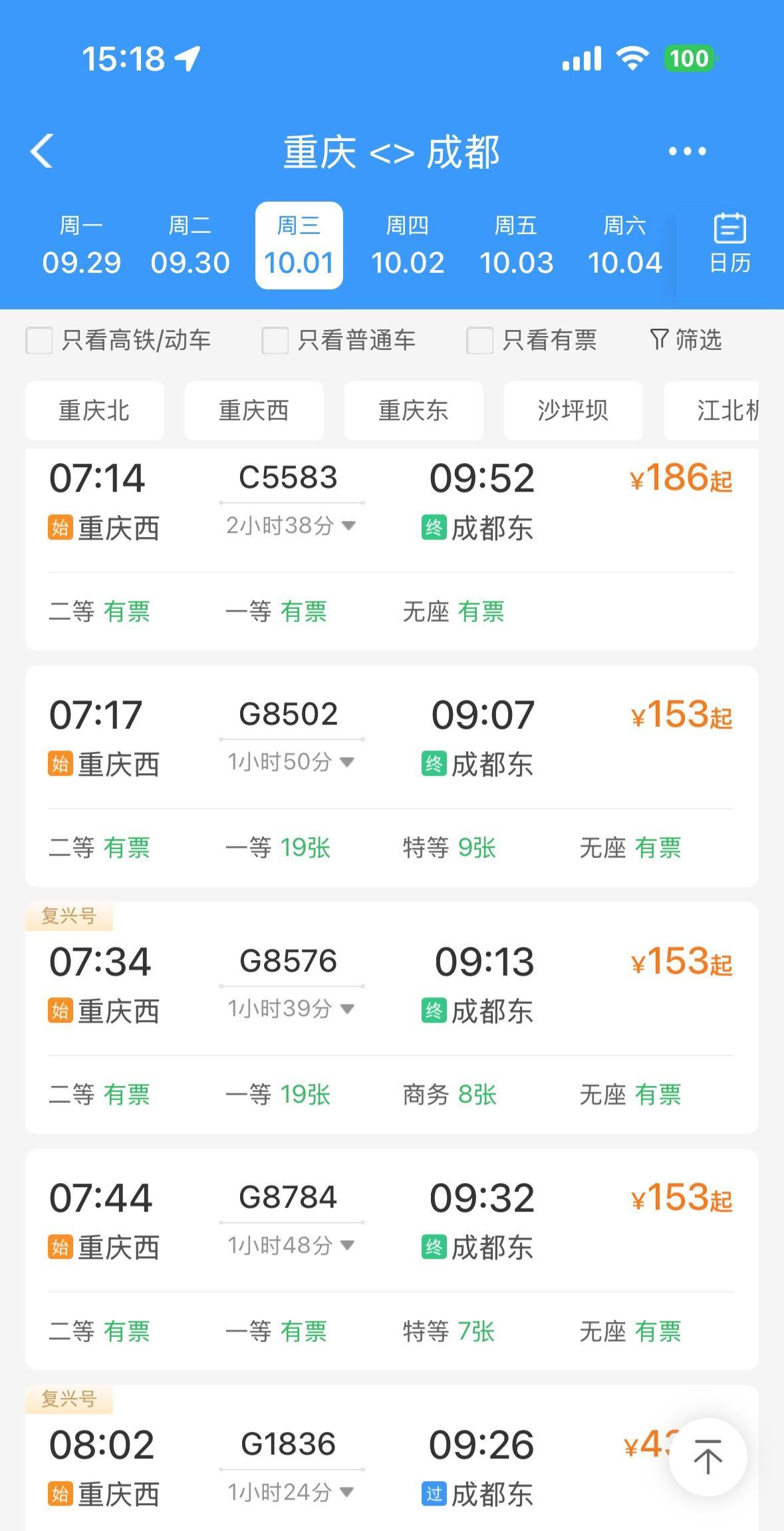
Task: Switch to date 周二 09.30
Action: 190,245
